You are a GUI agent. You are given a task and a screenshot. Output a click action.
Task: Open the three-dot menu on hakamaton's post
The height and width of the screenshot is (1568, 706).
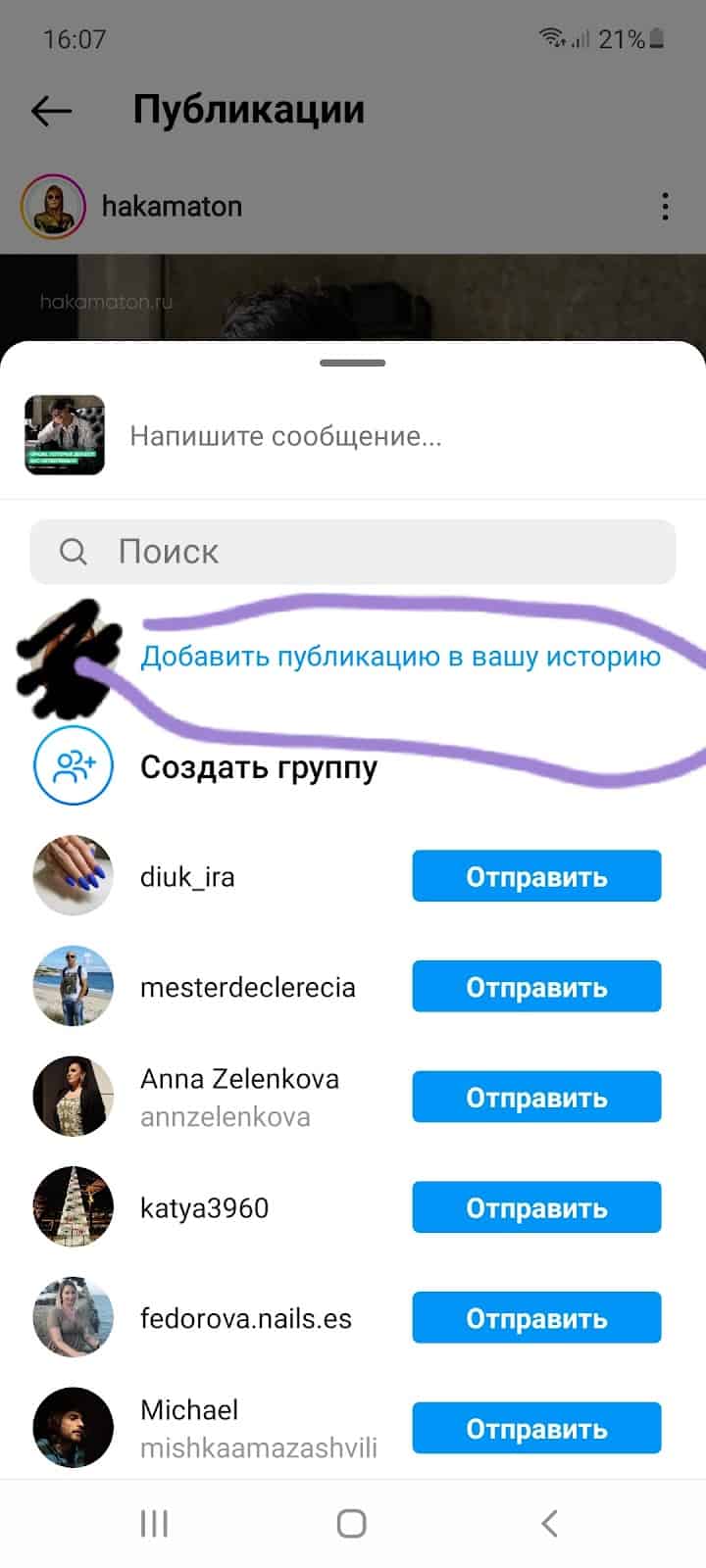665,207
